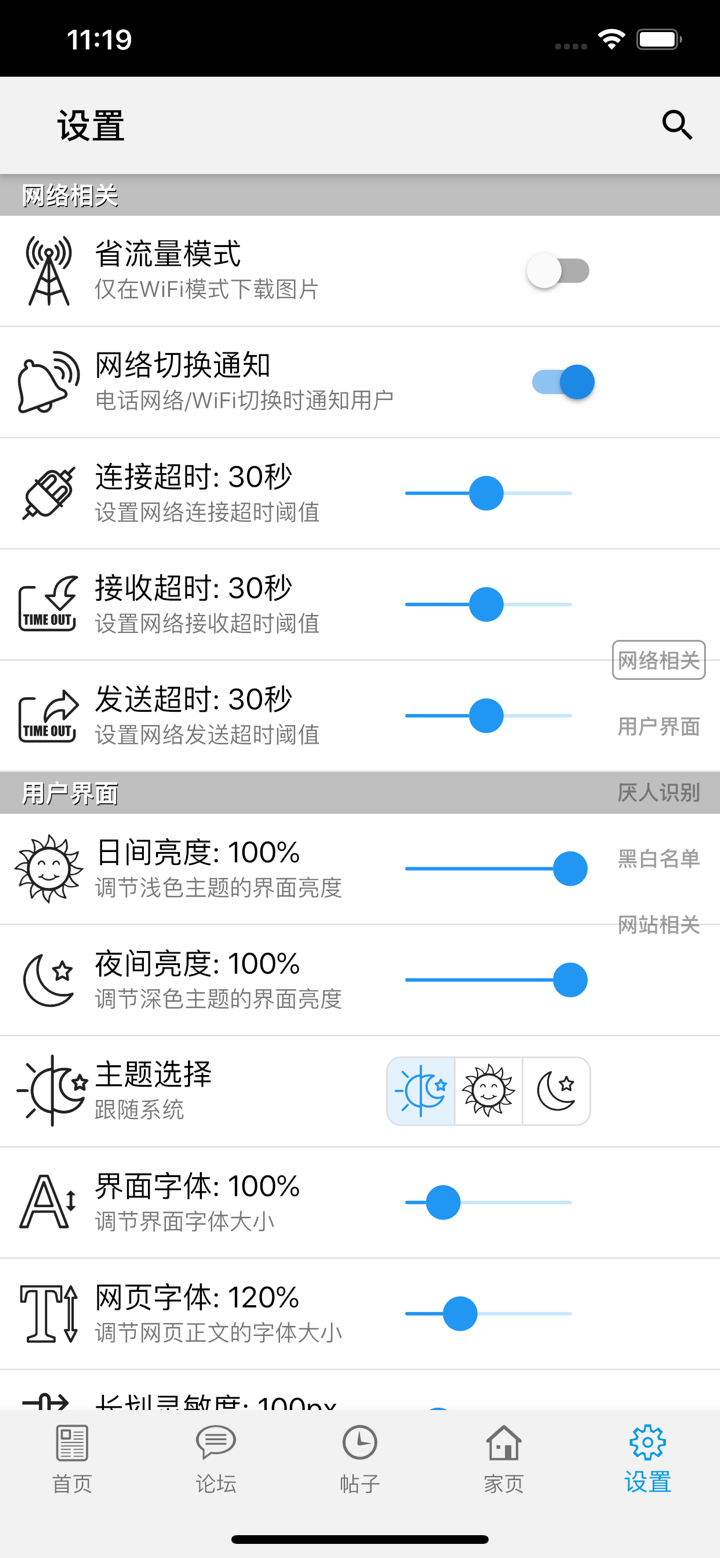The height and width of the screenshot is (1558, 720).
Task: Select the moon option in 主题选择
Action: (x=556, y=1090)
